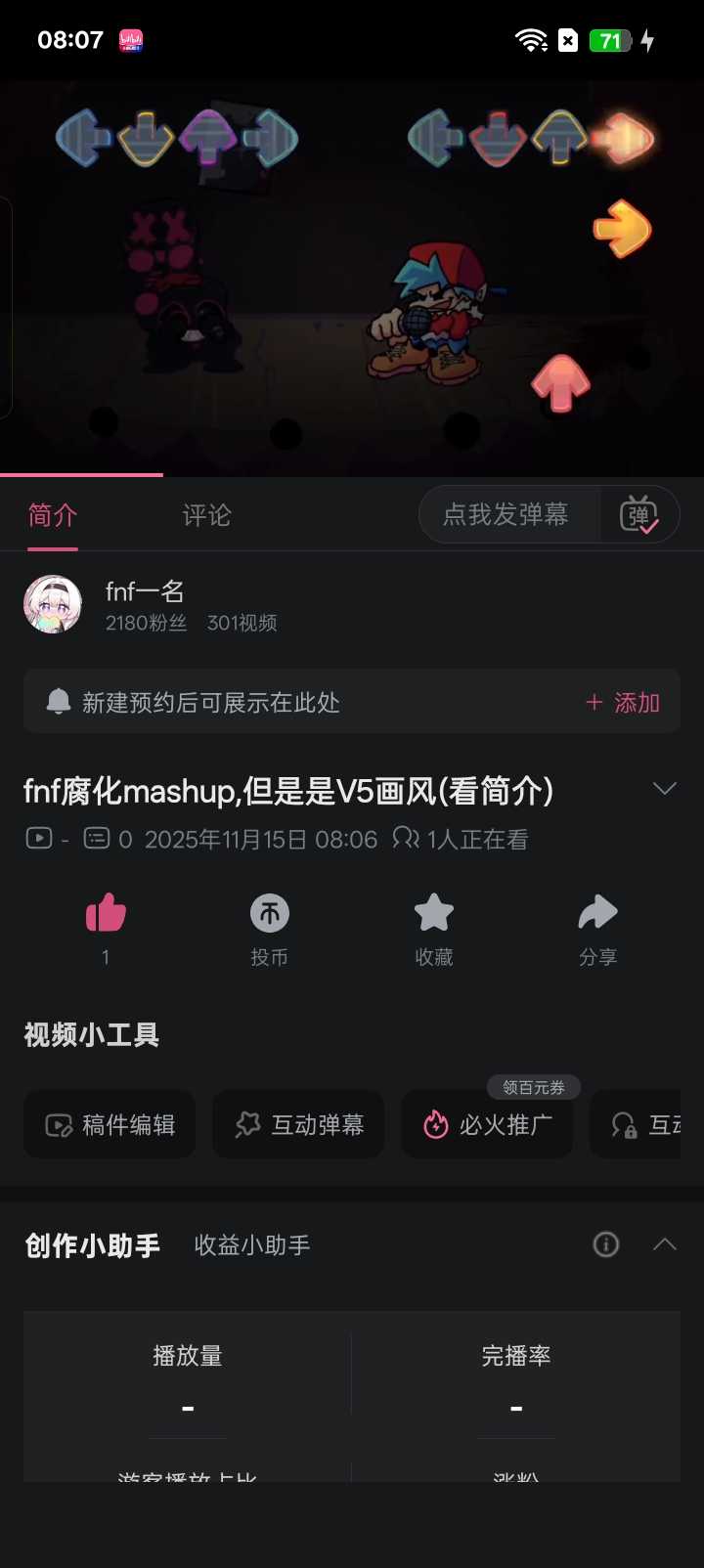Screen dimensions: 704x1568
Task: Tap 添加 to add a reservation
Action: point(623,702)
